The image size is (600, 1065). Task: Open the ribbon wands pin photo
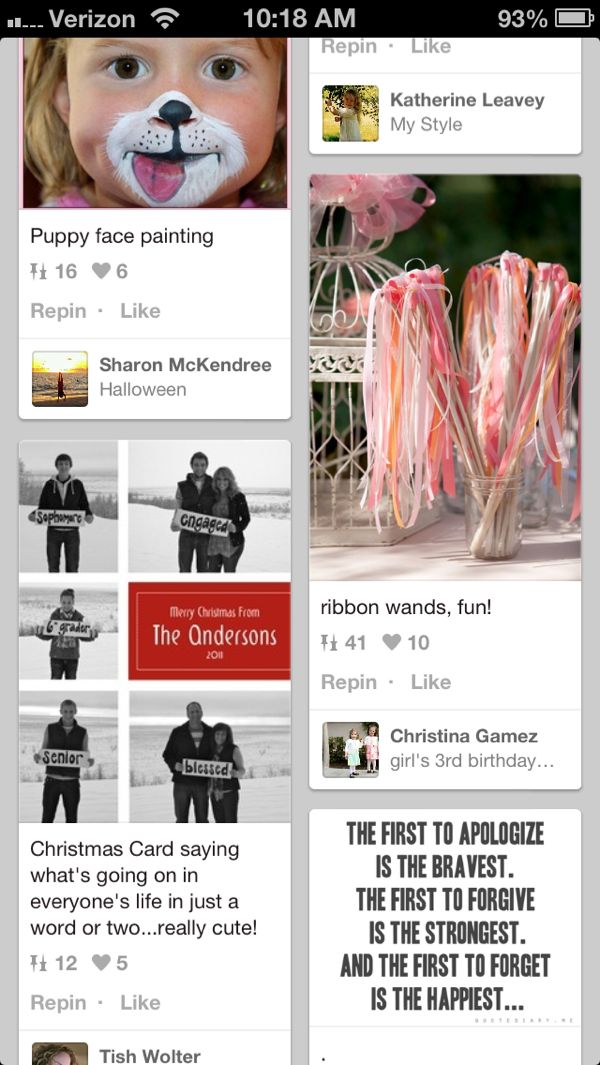pyautogui.click(x=445, y=378)
